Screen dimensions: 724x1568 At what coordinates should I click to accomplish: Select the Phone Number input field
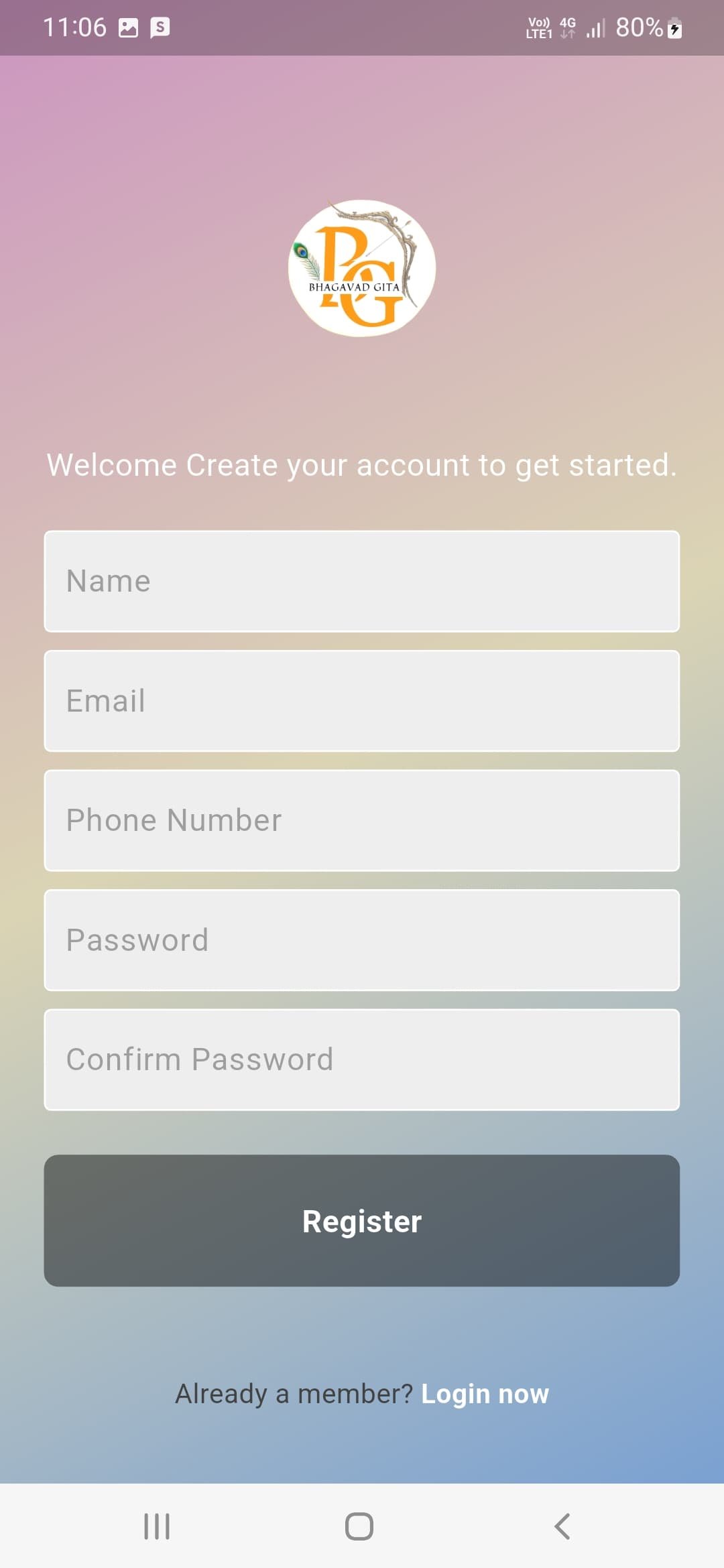[361, 820]
